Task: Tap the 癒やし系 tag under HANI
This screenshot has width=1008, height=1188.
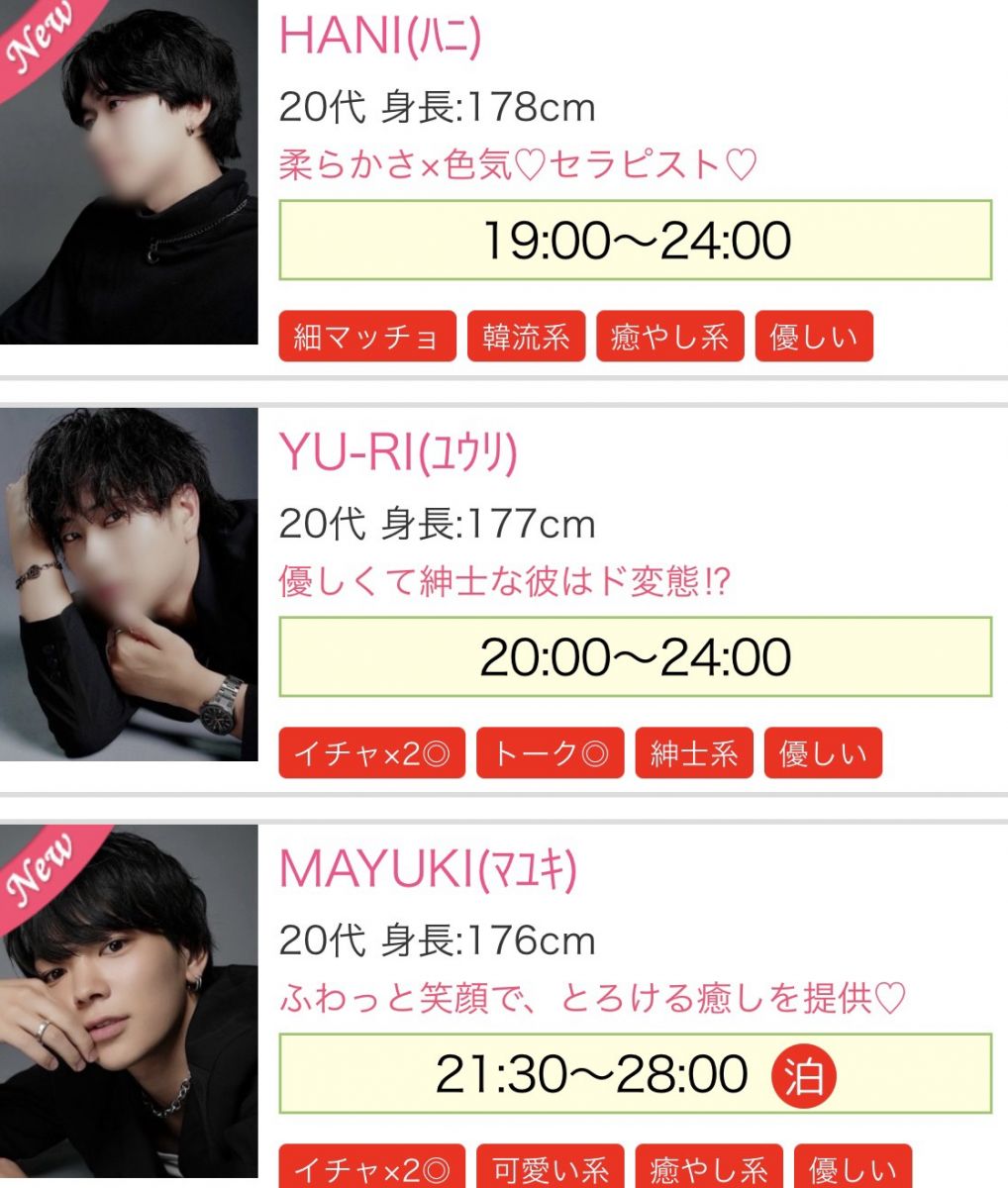Action: tap(669, 337)
